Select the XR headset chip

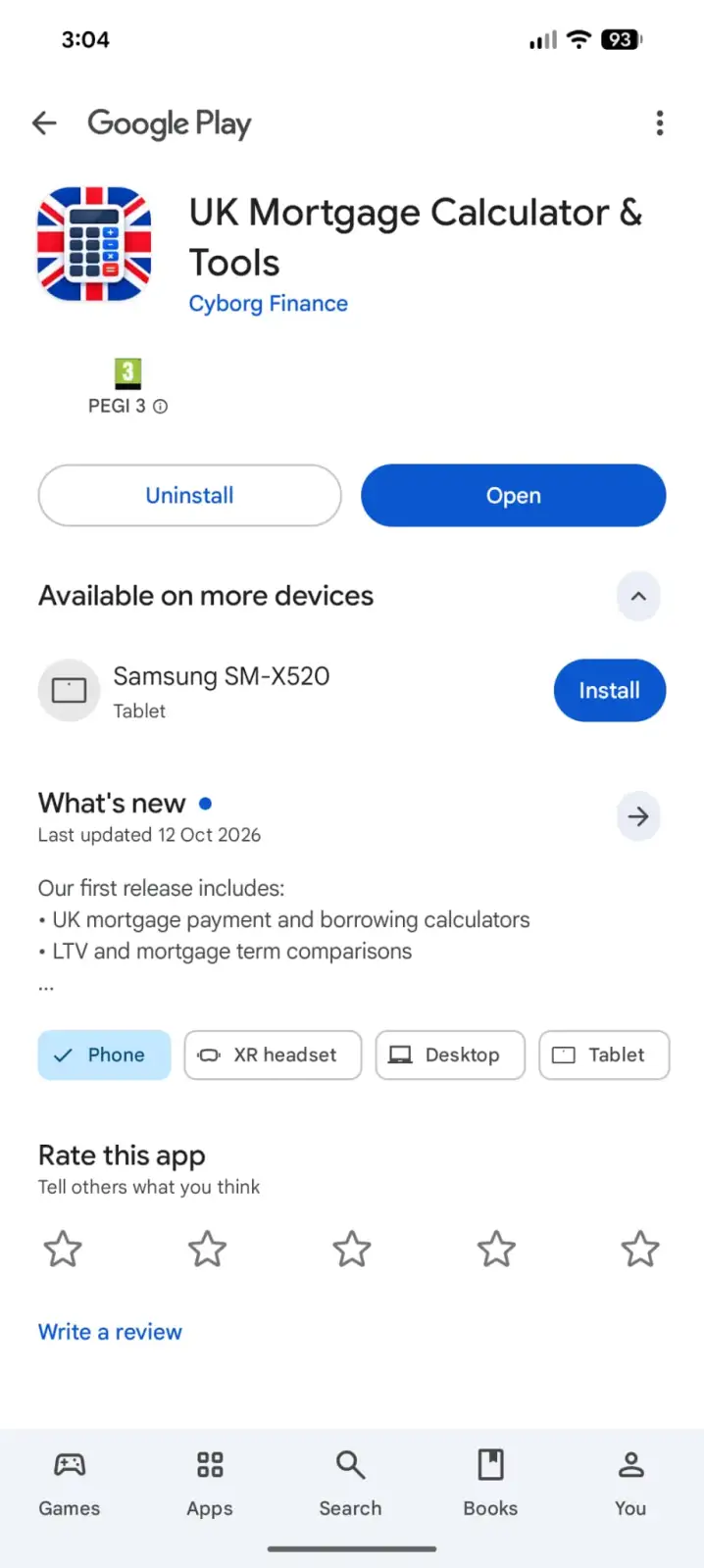click(x=273, y=1055)
